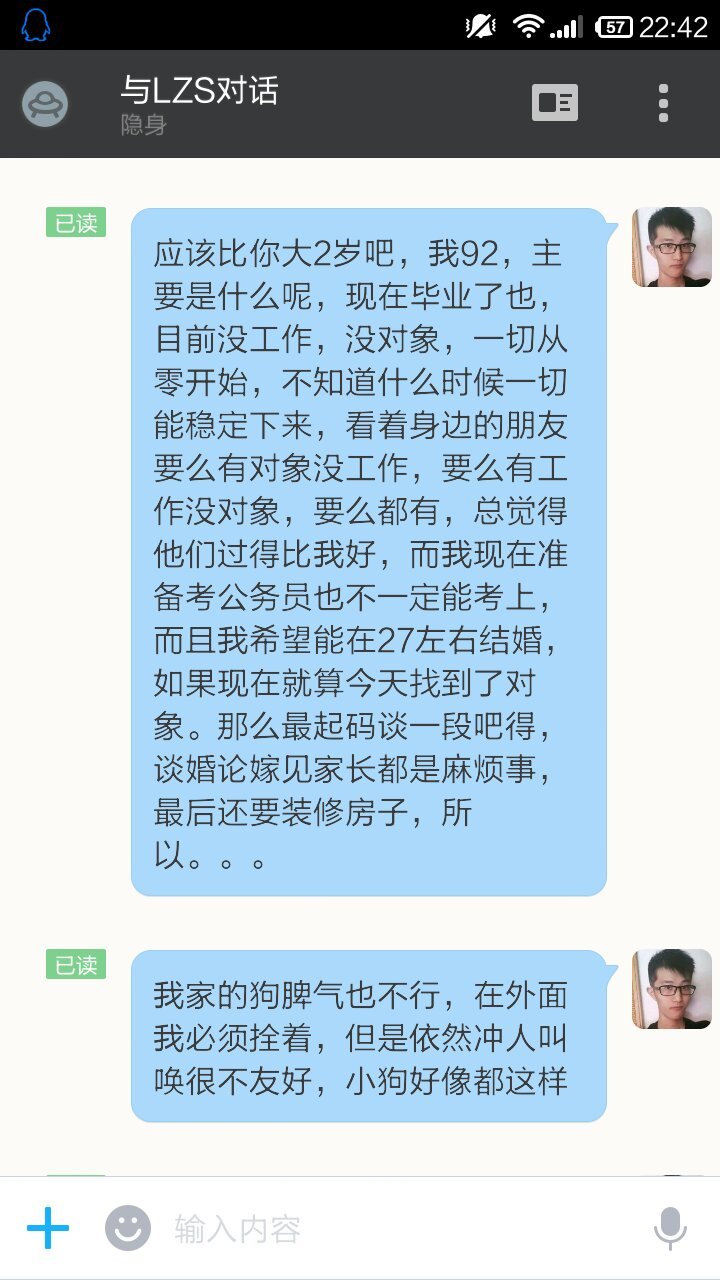Screen dimensions: 720x1280
Task: Tap the LZS contact avatar in header
Action: tap(45, 104)
